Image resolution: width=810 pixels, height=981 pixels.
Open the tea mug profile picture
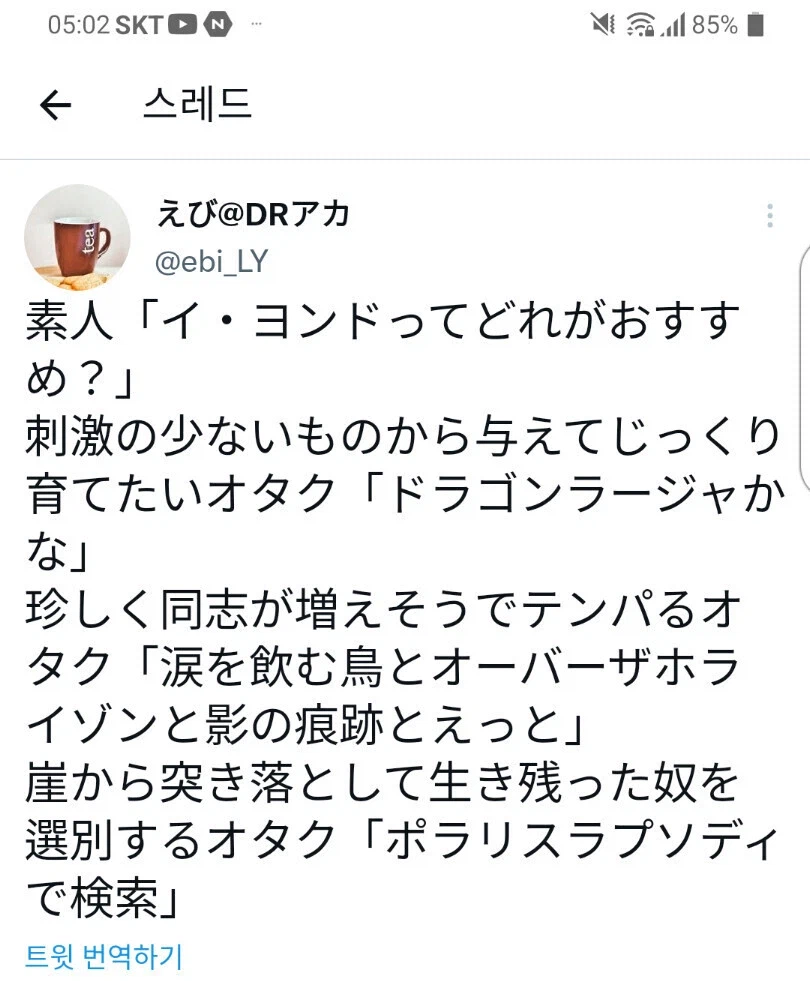coord(77,237)
